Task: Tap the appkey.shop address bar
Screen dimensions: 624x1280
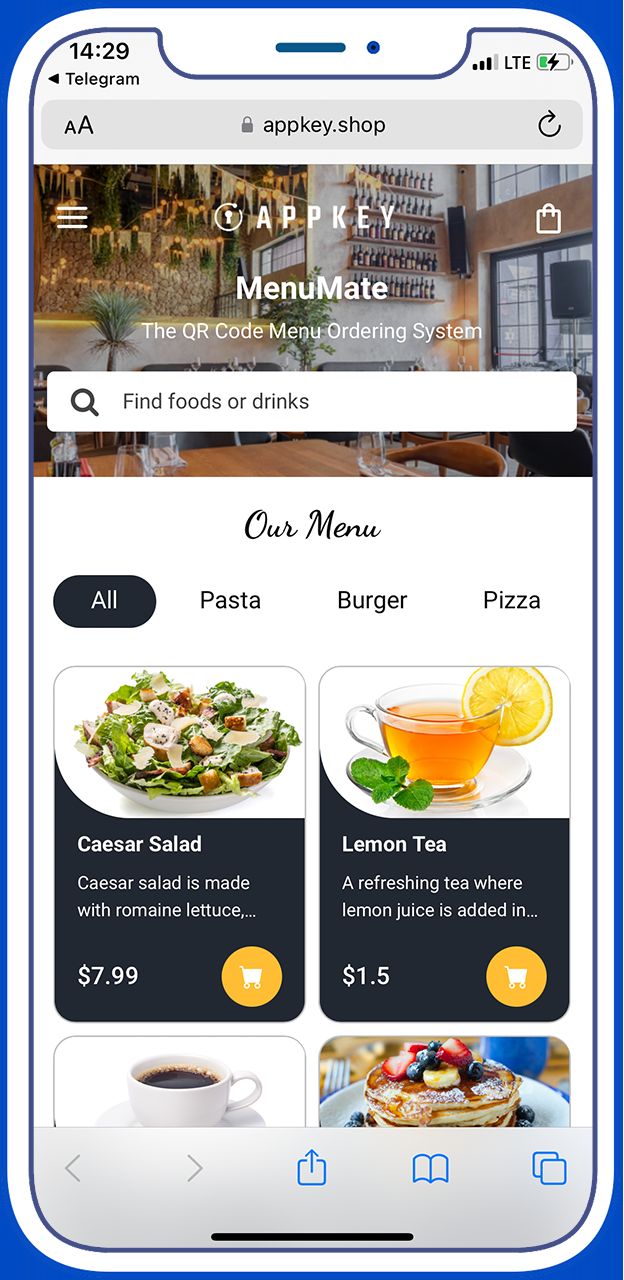Action: coord(312,125)
